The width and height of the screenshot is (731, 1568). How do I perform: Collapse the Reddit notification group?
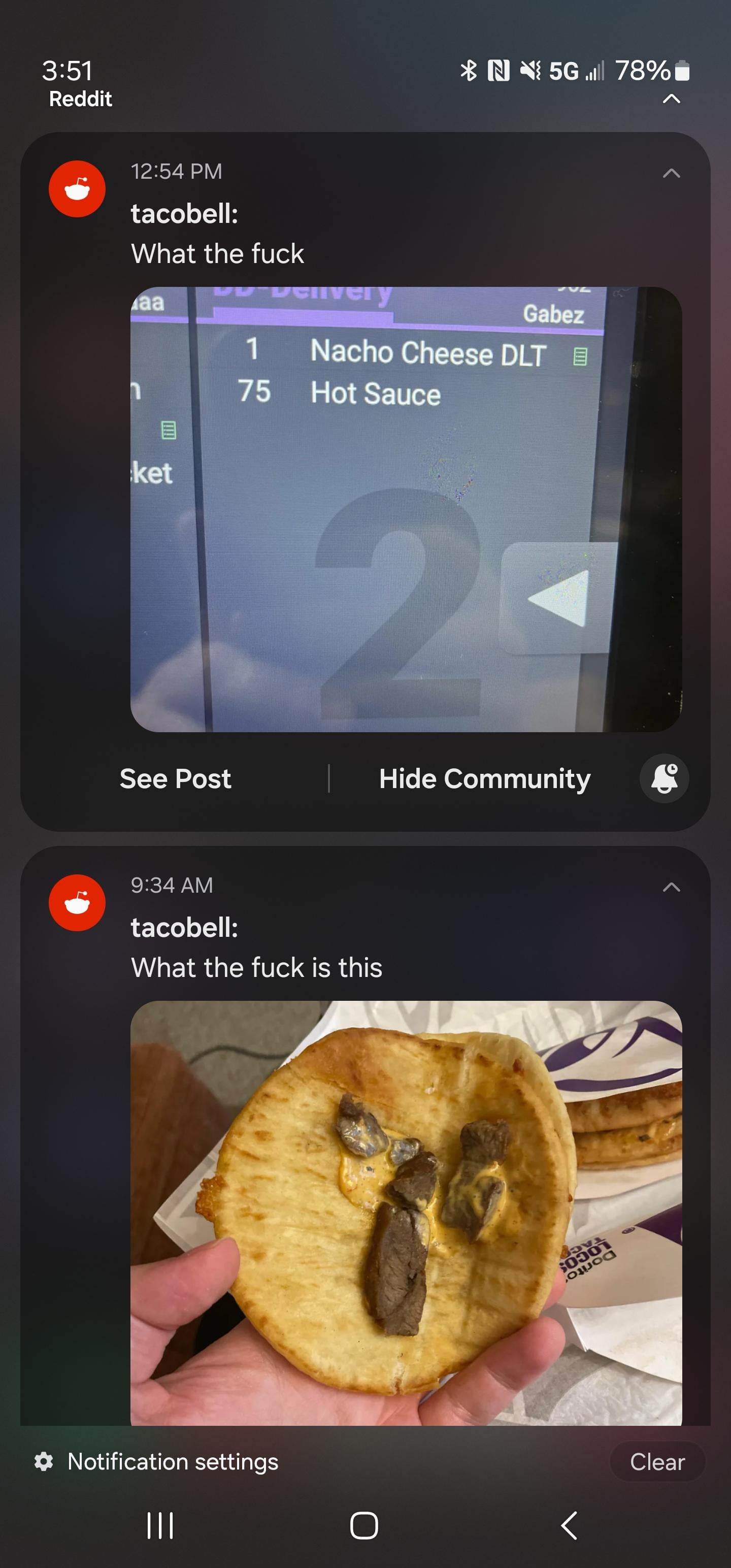(x=671, y=99)
